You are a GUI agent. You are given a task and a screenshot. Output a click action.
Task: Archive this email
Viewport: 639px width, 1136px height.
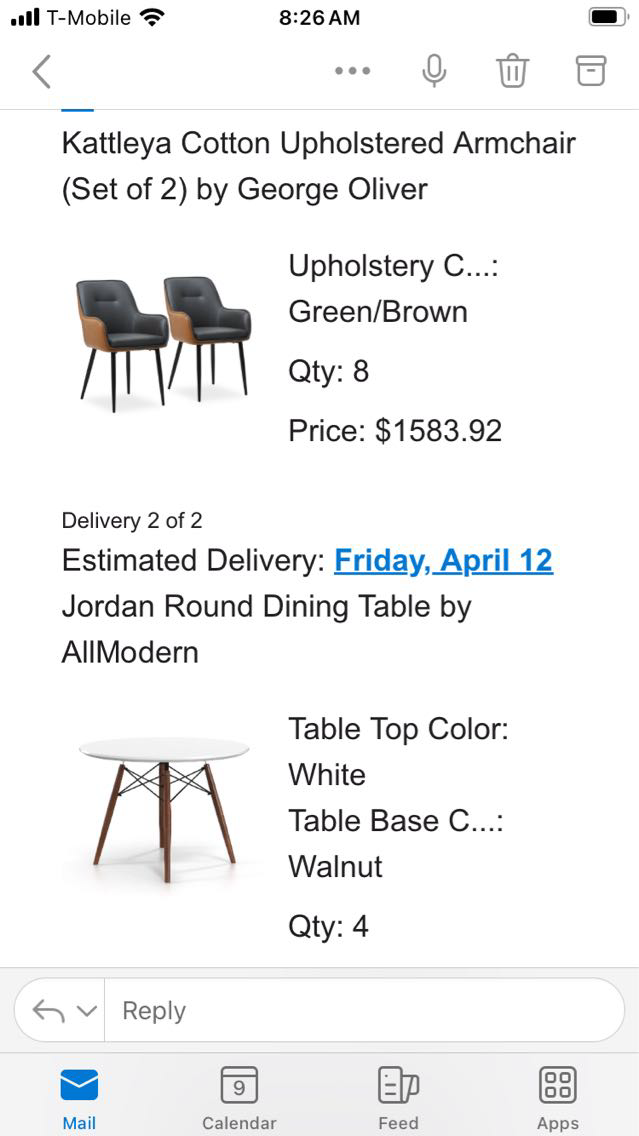pos(591,71)
